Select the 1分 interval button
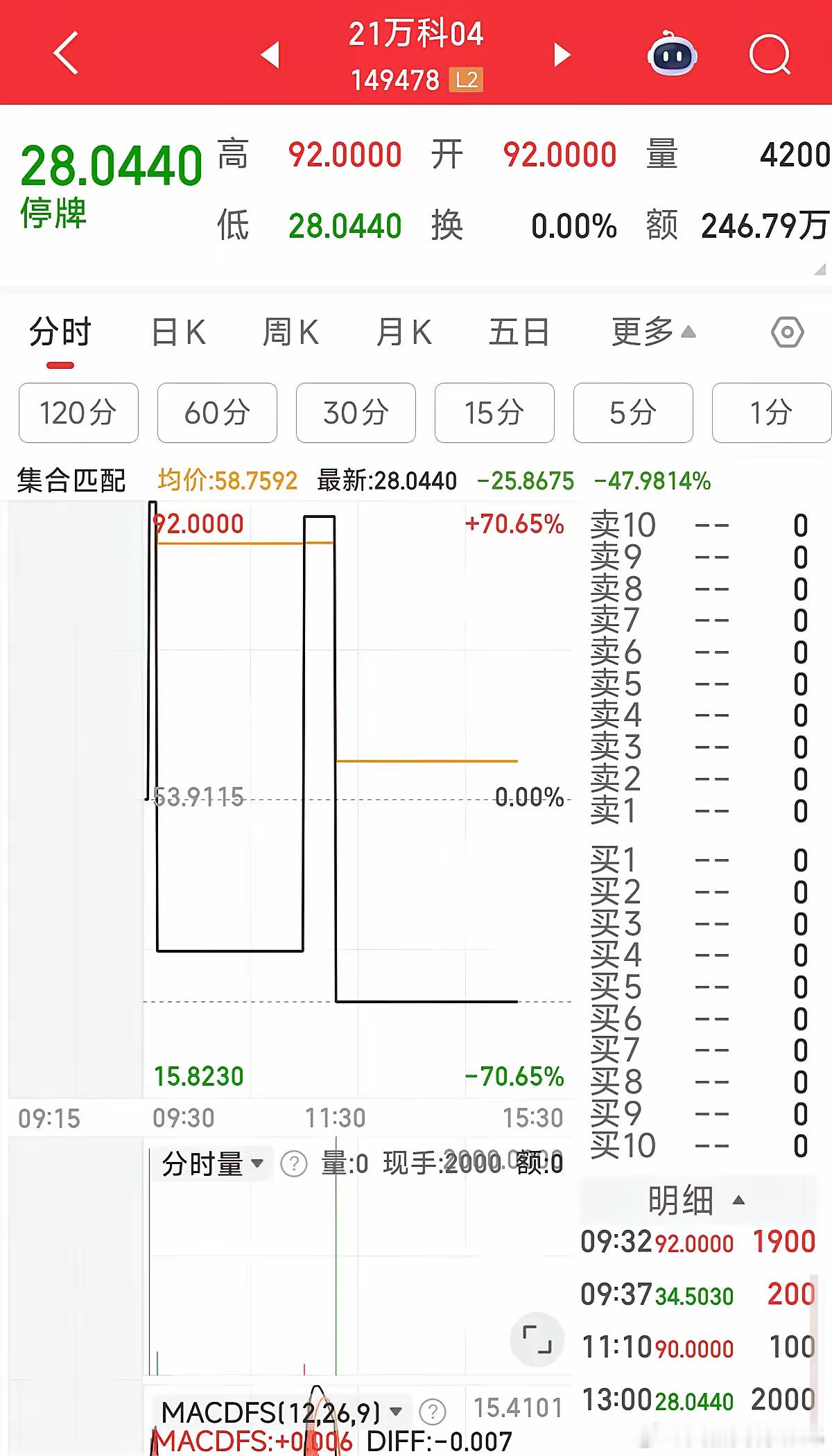The image size is (832, 1456). (771, 413)
